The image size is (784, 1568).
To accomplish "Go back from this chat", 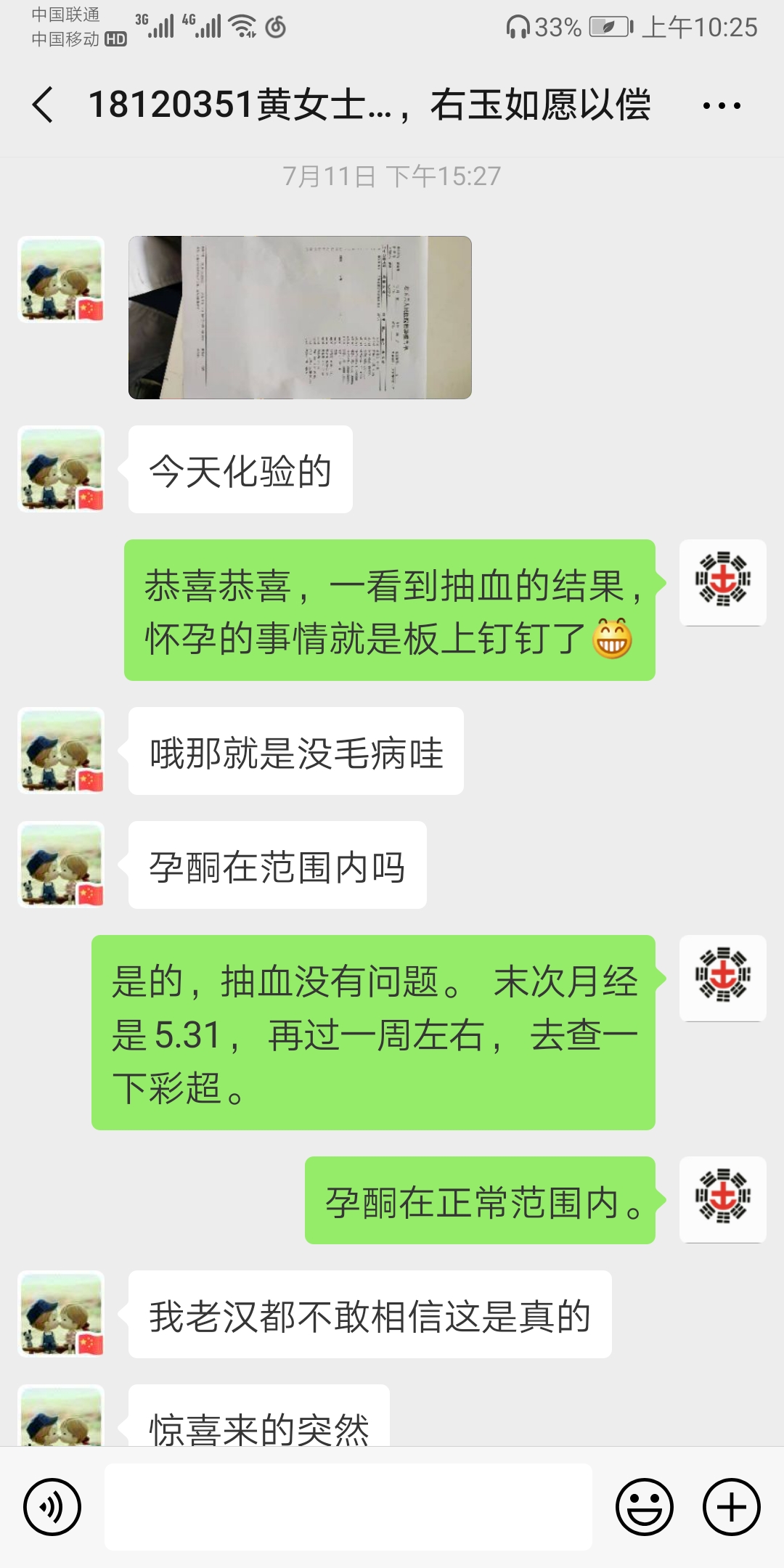I will pos(44,105).
